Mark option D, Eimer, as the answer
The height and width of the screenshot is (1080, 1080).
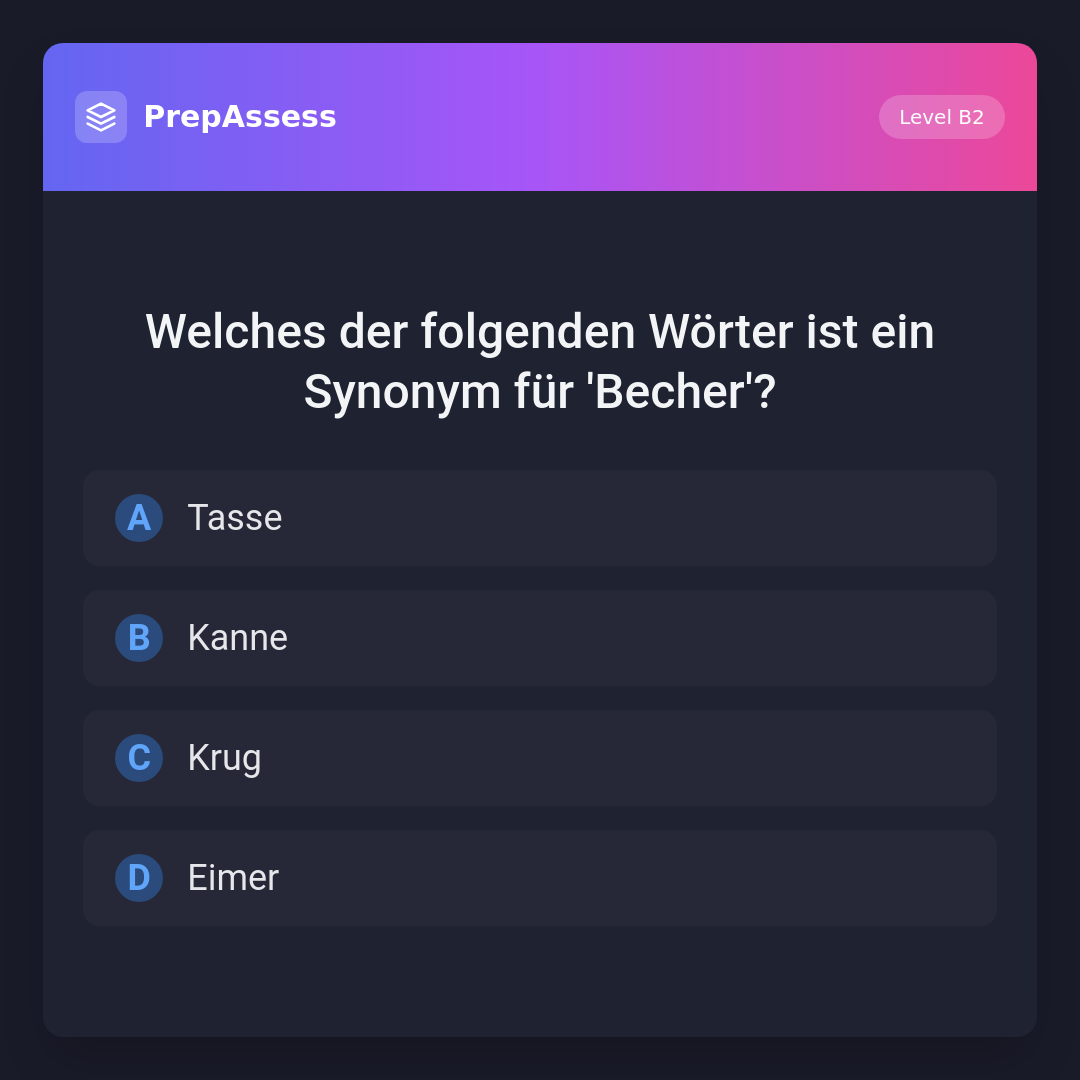pos(540,878)
